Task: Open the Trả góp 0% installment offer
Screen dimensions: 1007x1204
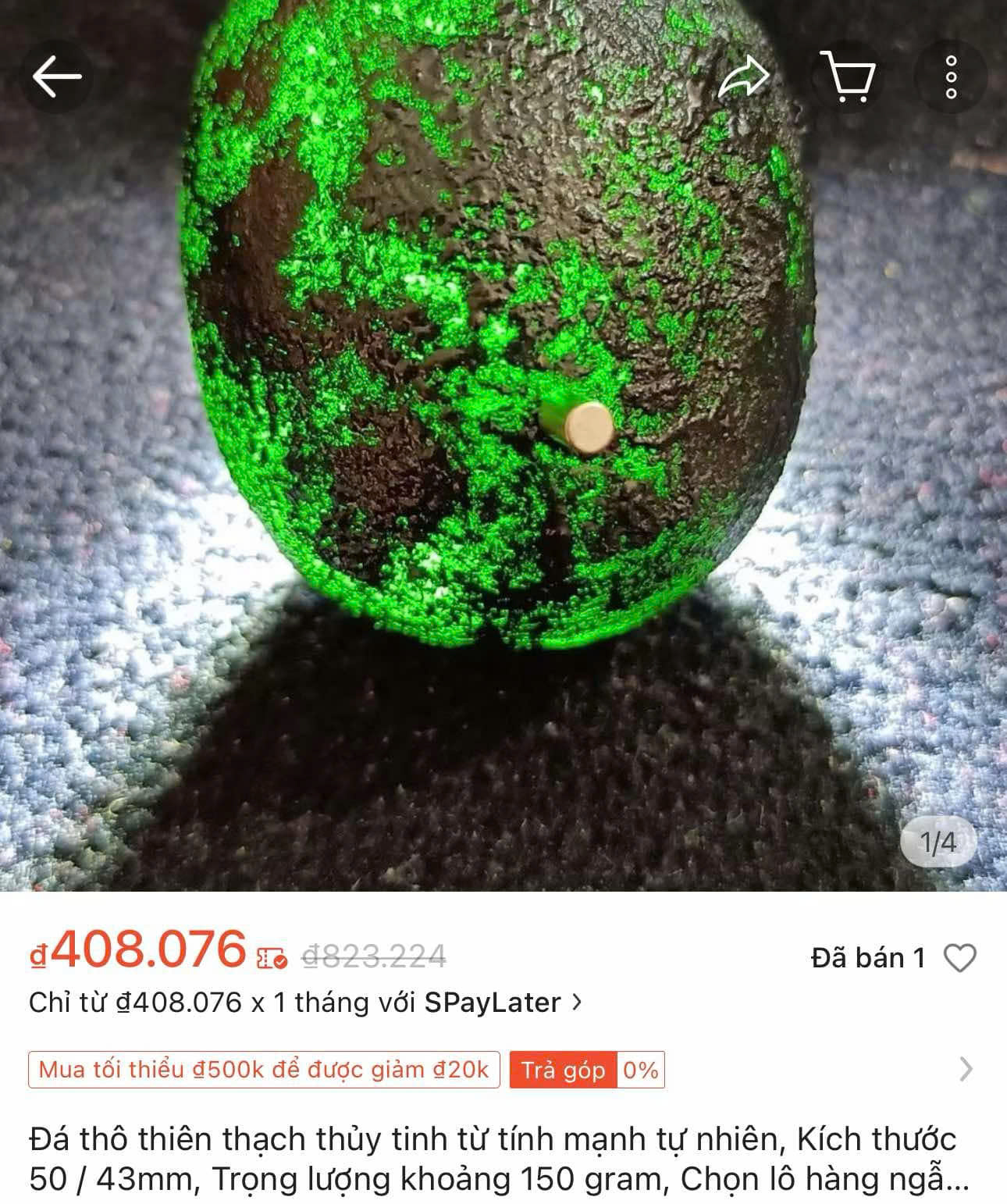Action: tap(586, 1070)
